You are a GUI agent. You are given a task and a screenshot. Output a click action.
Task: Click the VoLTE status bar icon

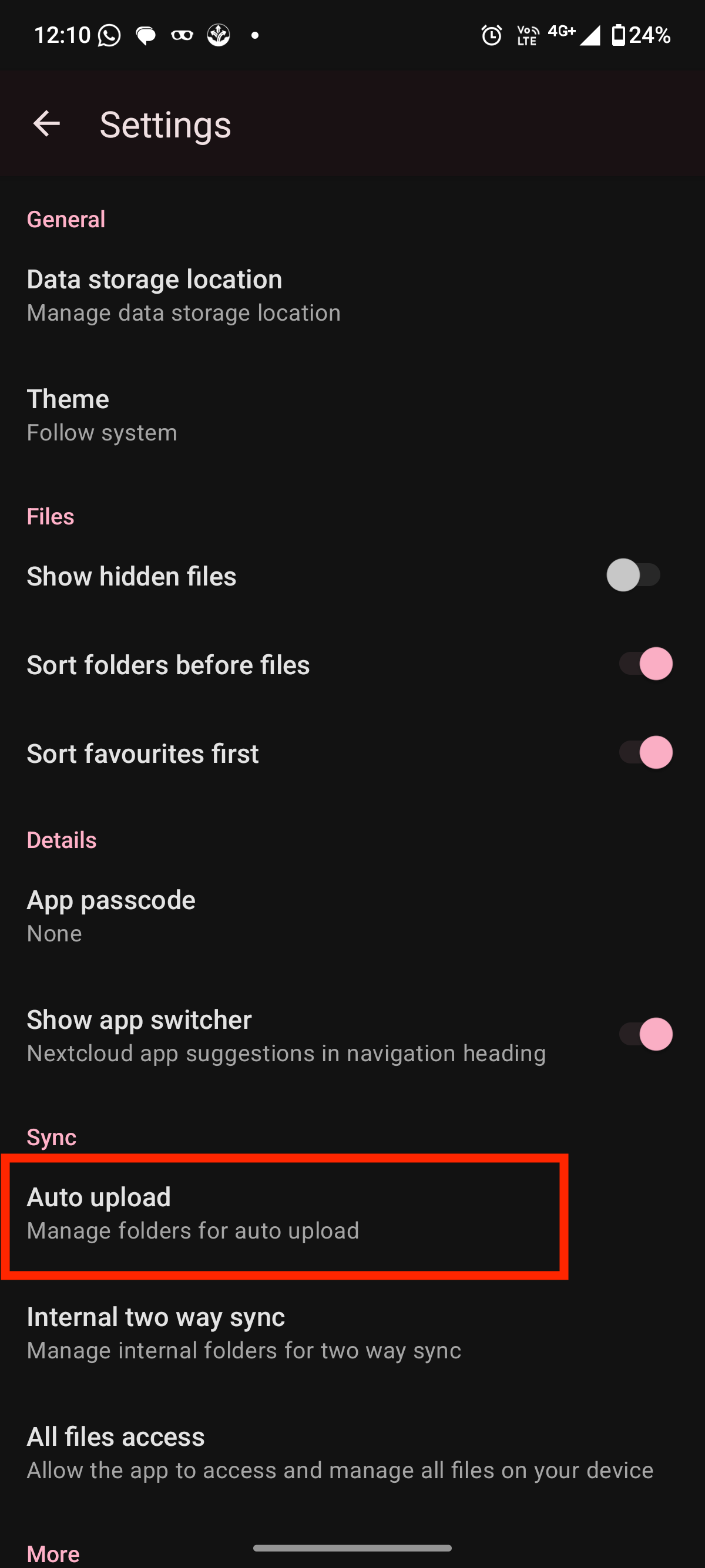tap(526, 35)
